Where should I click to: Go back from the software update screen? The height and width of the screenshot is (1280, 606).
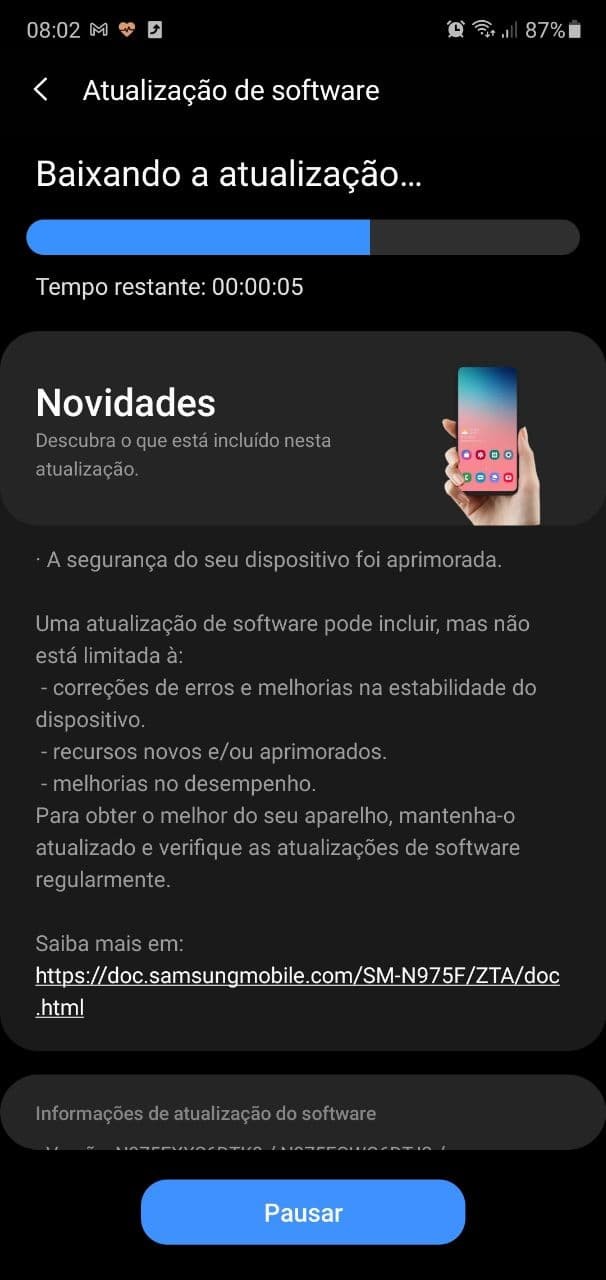(41, 90)
